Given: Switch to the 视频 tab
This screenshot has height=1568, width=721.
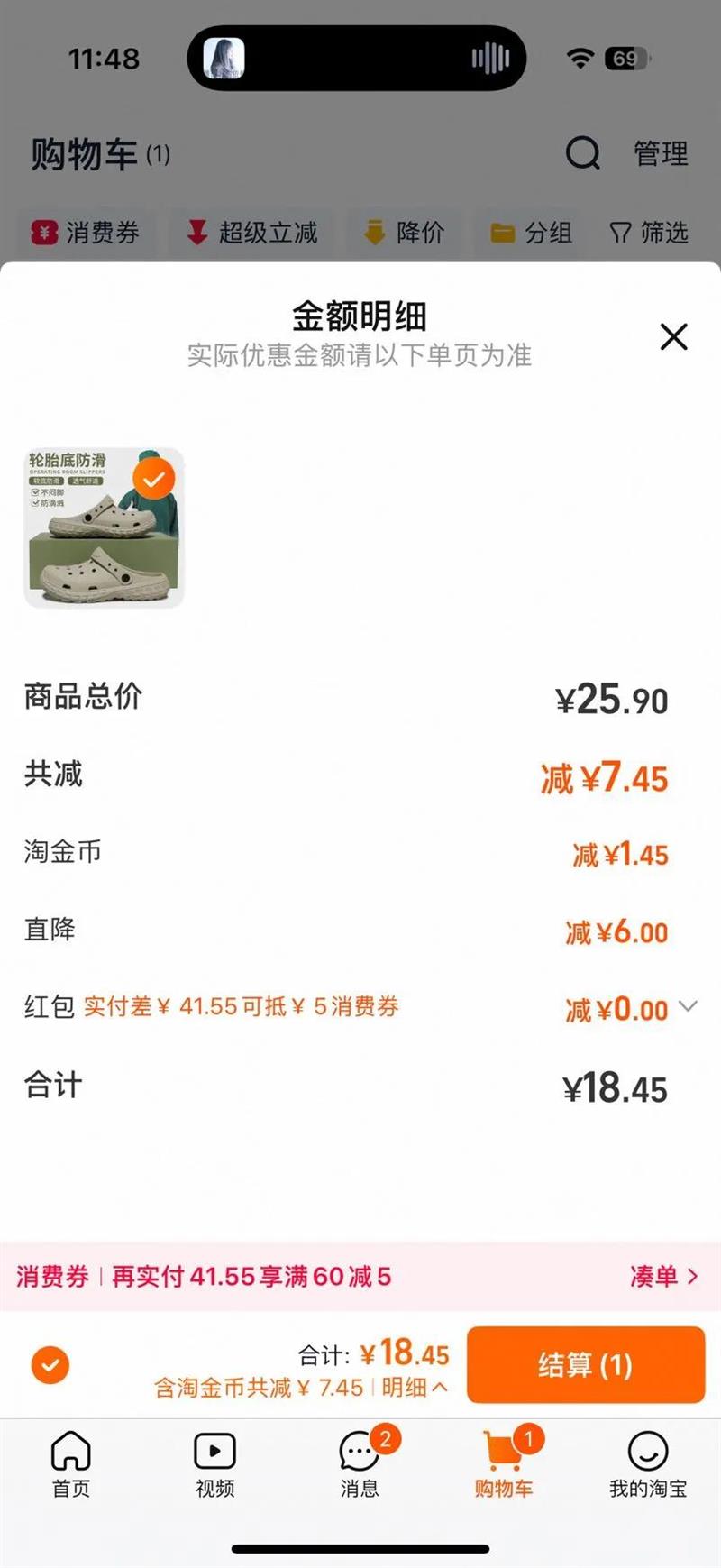Looking at the screenshot, I should [215, 1464].
